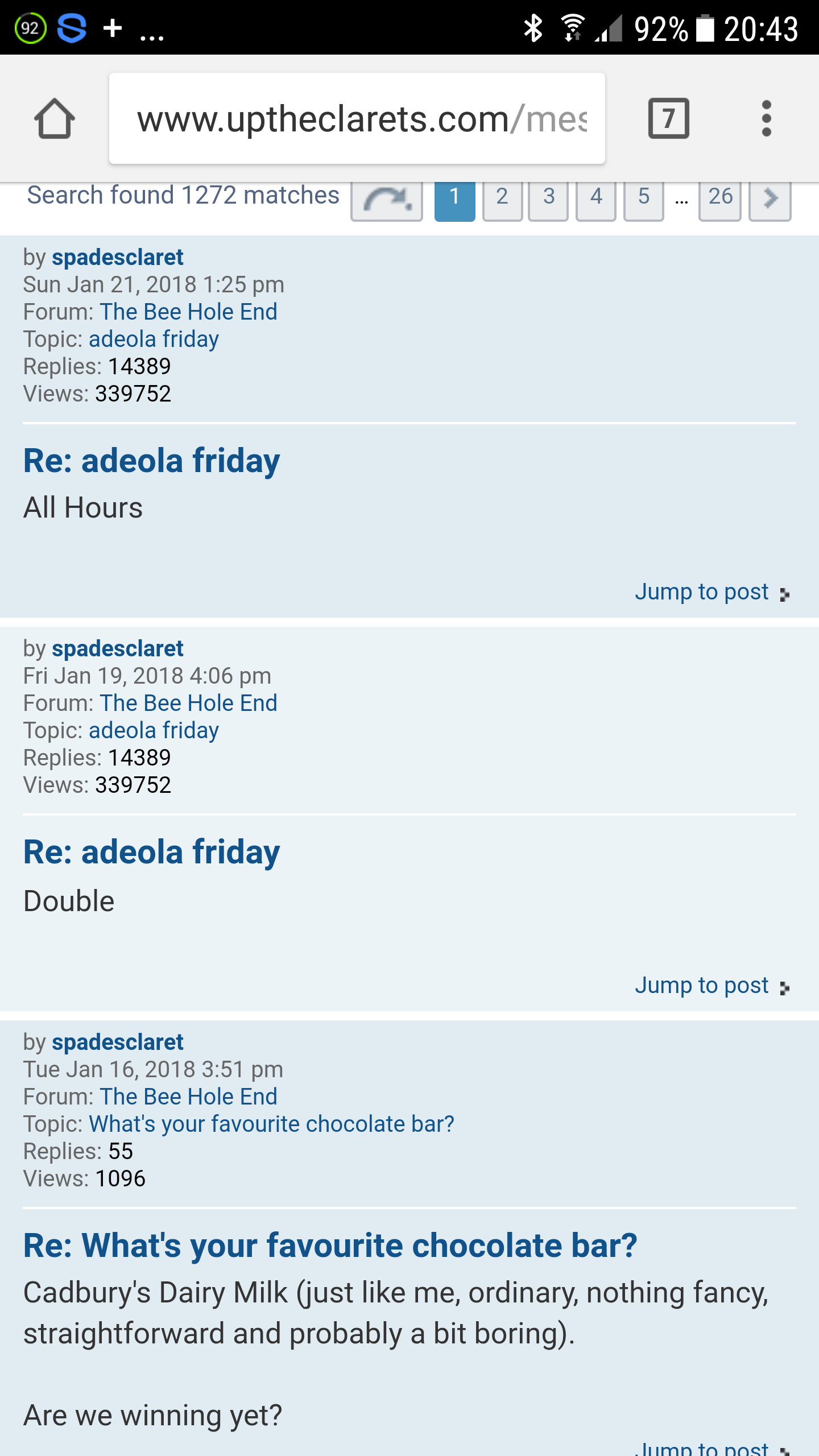Screen dimensions: 819x1456
Task: Go to results page 4
Action: click(595, 198)
